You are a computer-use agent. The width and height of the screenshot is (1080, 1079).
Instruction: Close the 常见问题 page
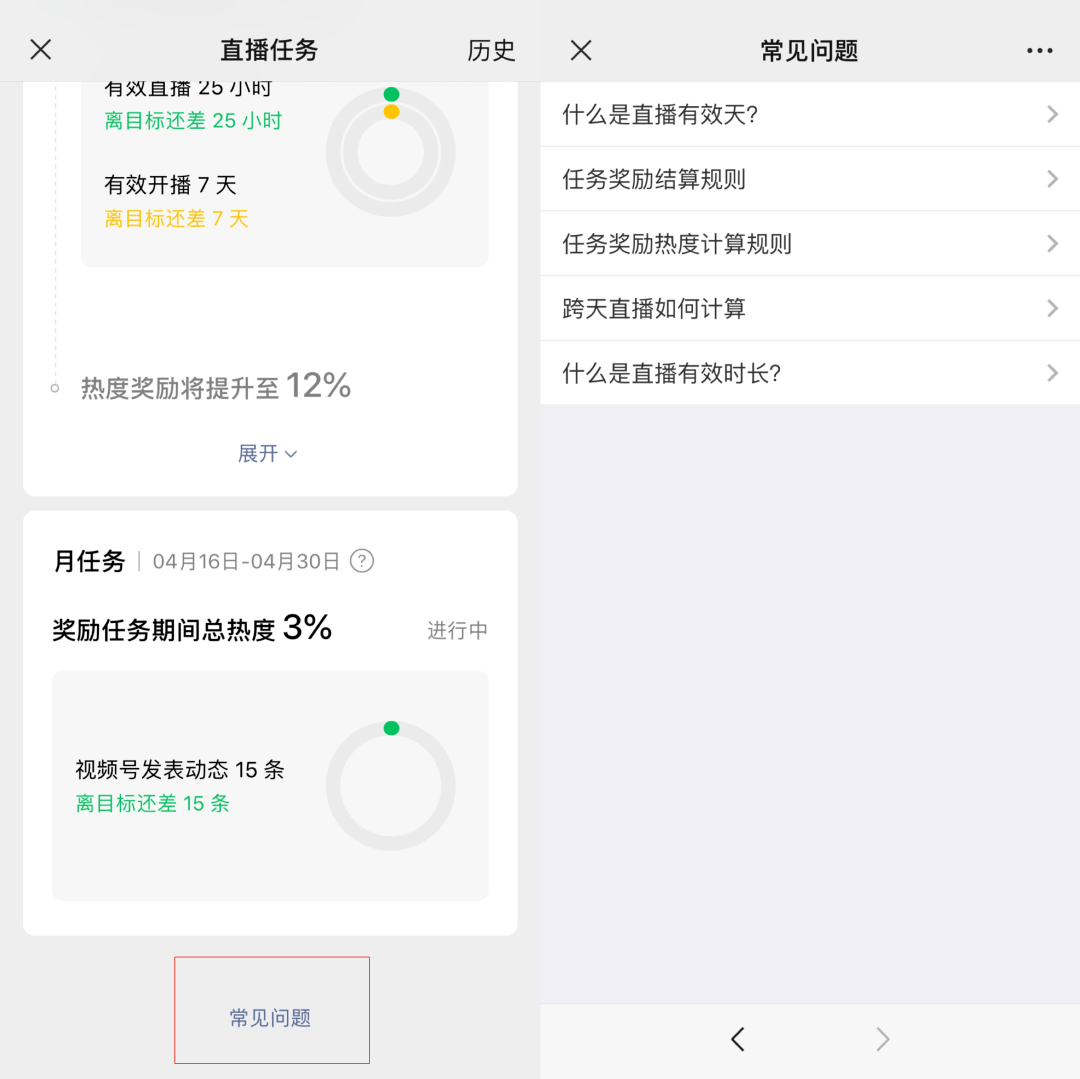pos(581,50)
